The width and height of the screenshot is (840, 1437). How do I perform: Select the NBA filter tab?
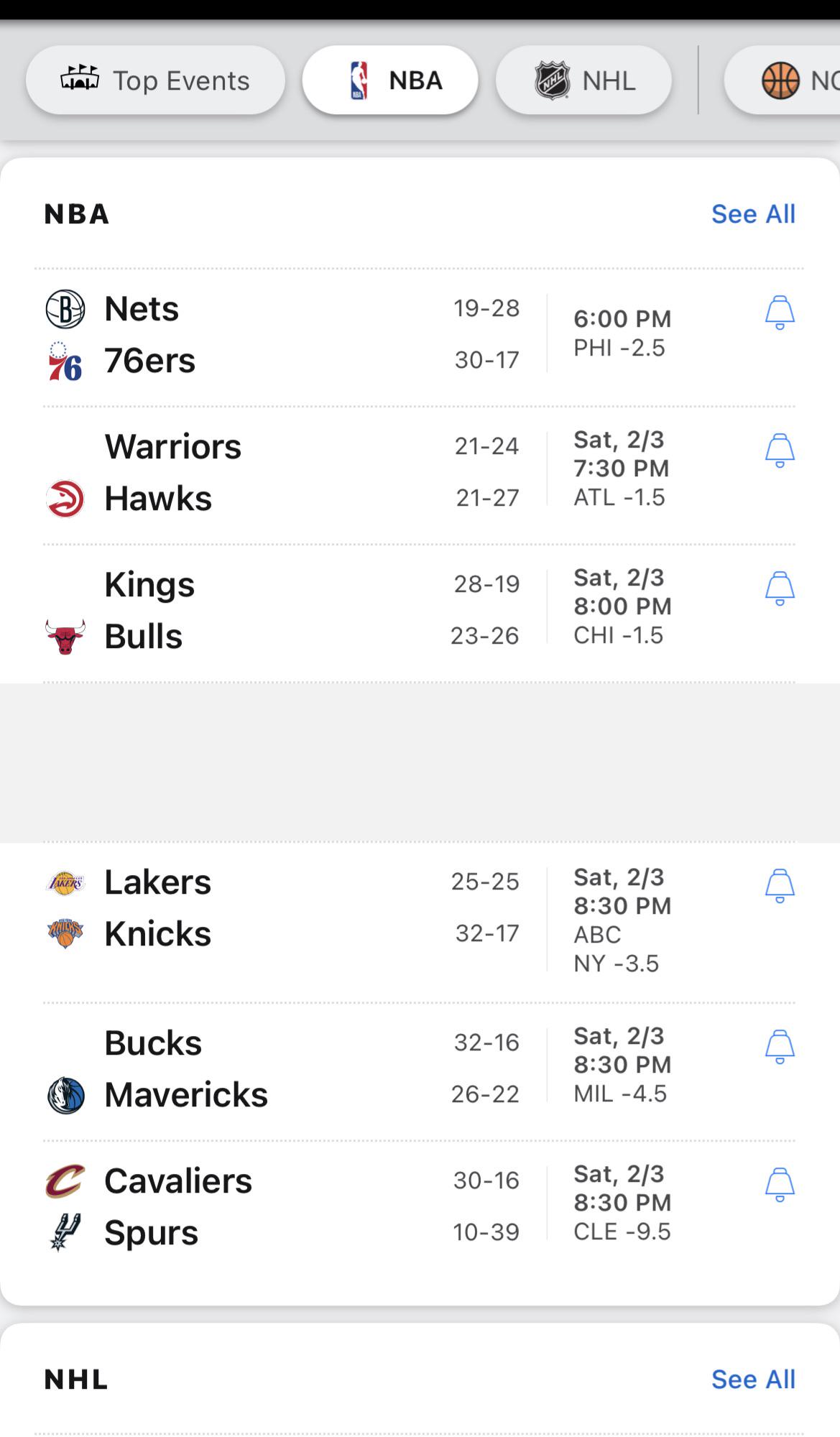click(391, 80)
